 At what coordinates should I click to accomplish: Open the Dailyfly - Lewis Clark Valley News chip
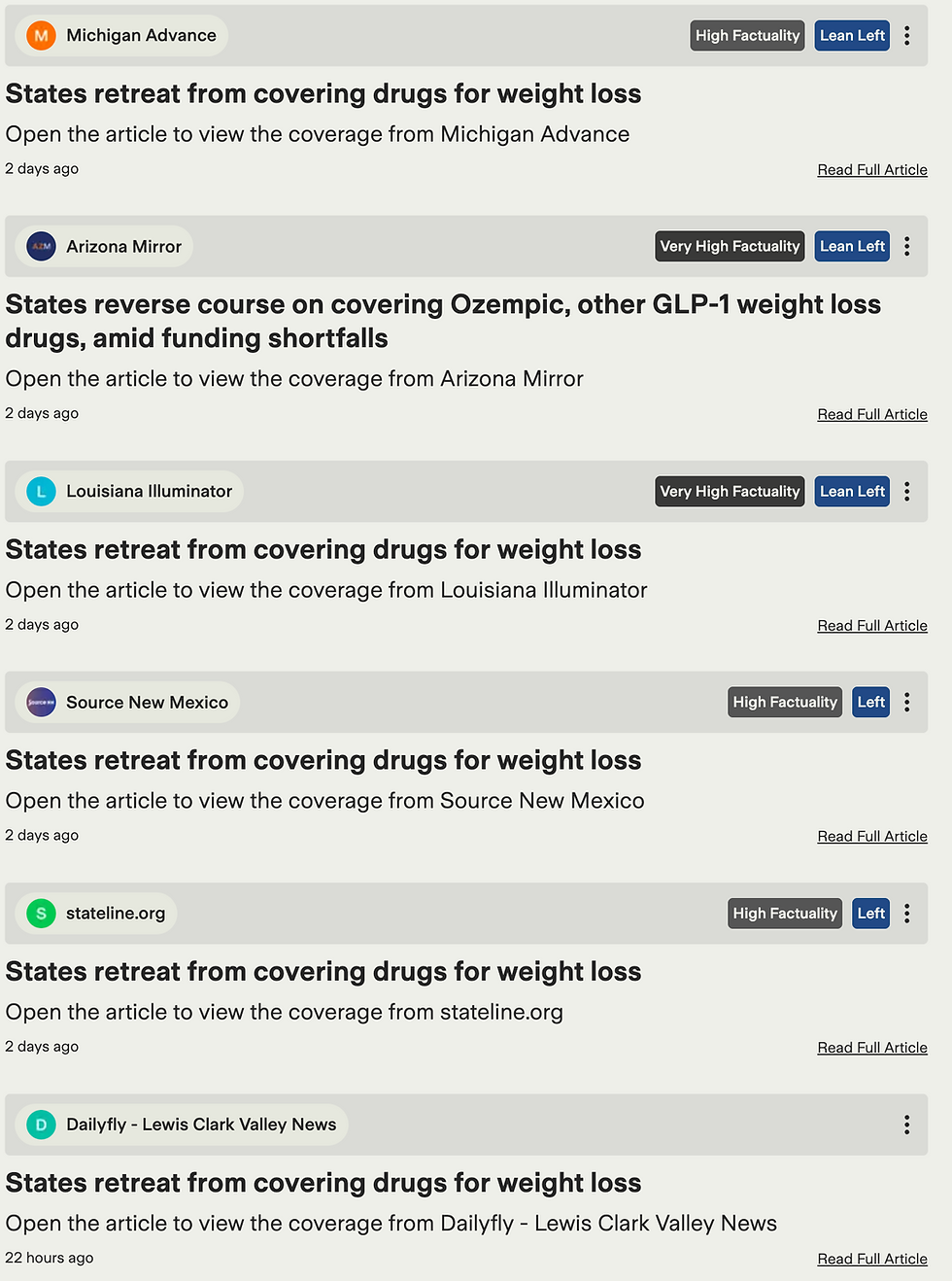tap(183, 1125)
